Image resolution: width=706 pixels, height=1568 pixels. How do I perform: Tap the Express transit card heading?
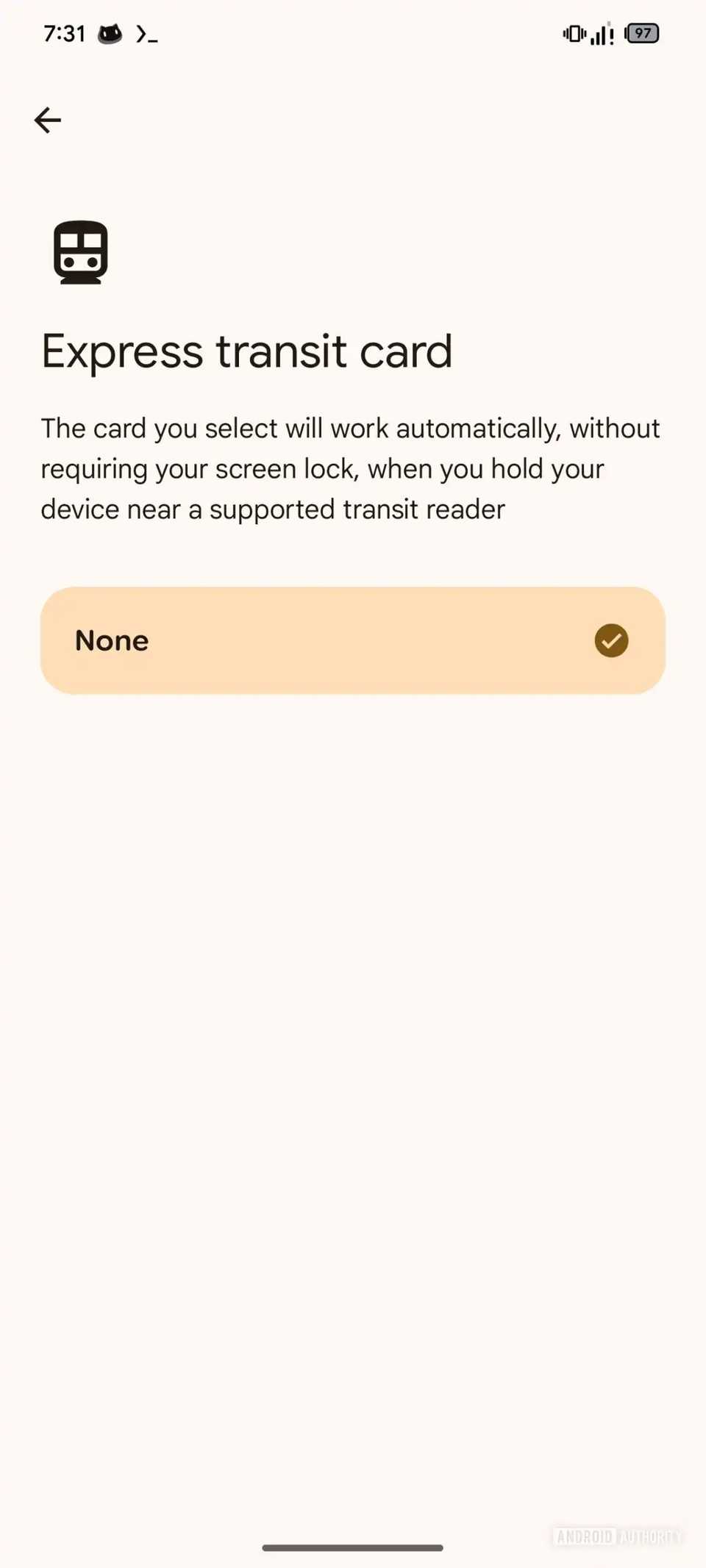coord(247,351)
